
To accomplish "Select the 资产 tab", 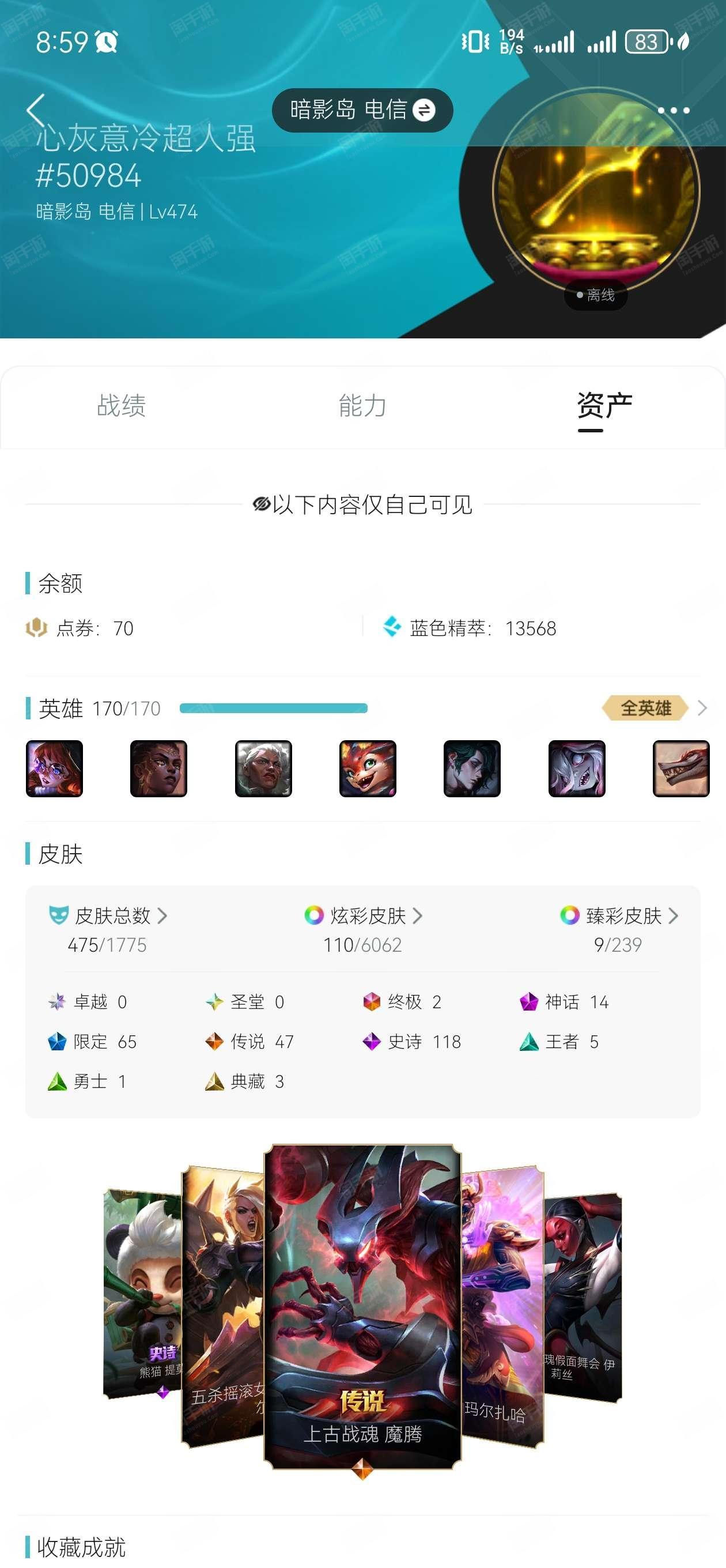I will click(x=604, y=405).
